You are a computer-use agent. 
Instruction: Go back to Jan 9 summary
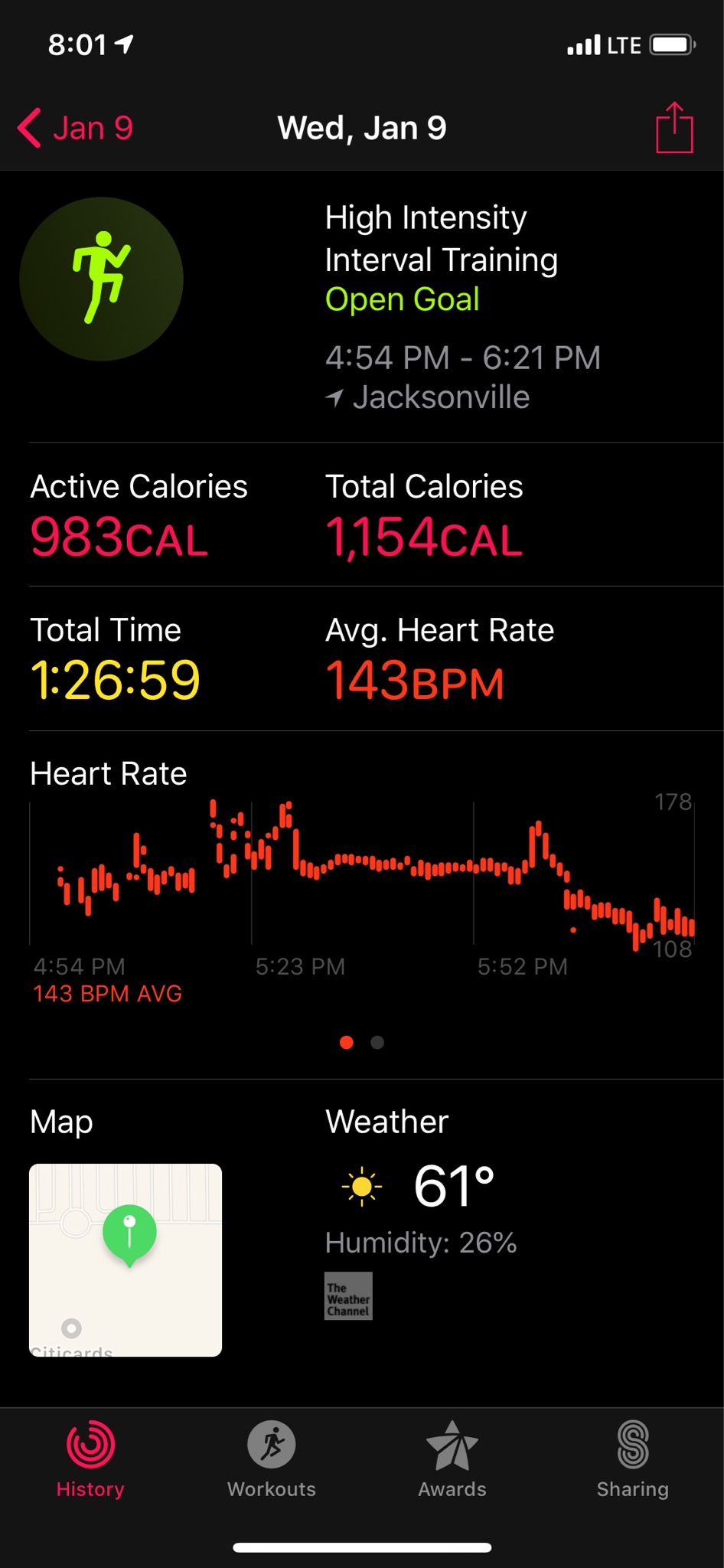(75, 128)
